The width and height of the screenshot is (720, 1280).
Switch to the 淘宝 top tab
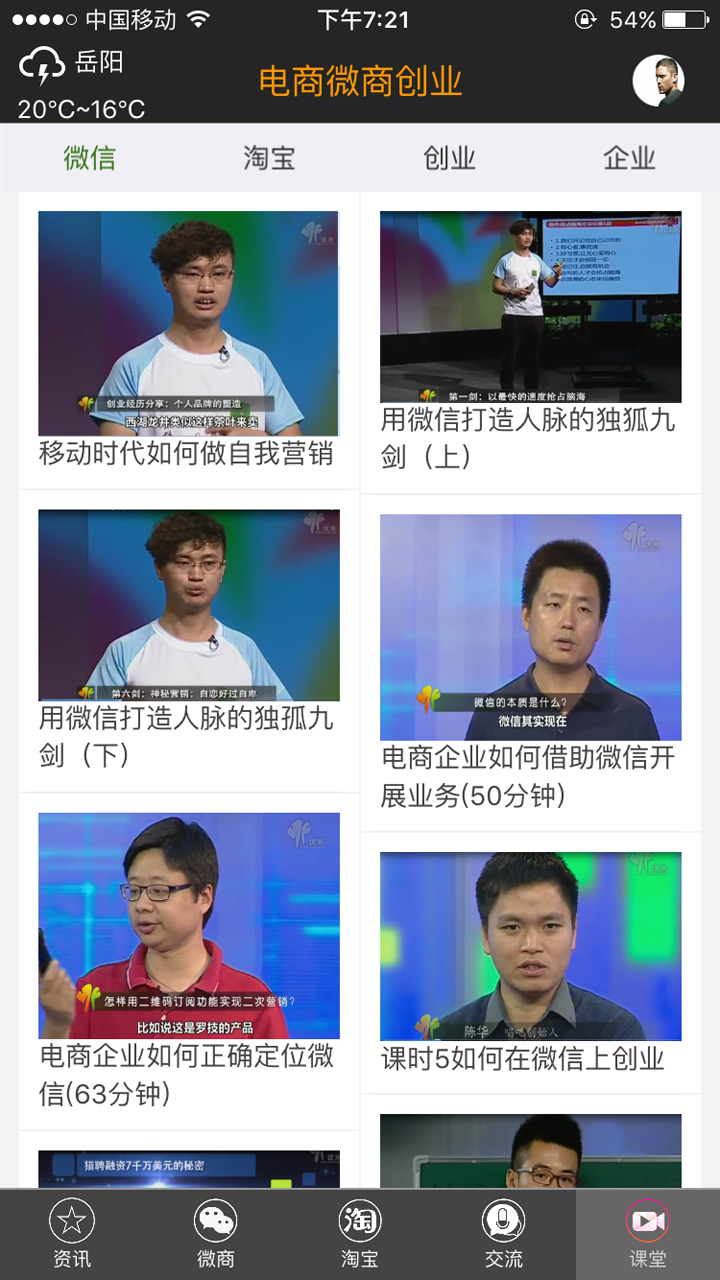269,158
